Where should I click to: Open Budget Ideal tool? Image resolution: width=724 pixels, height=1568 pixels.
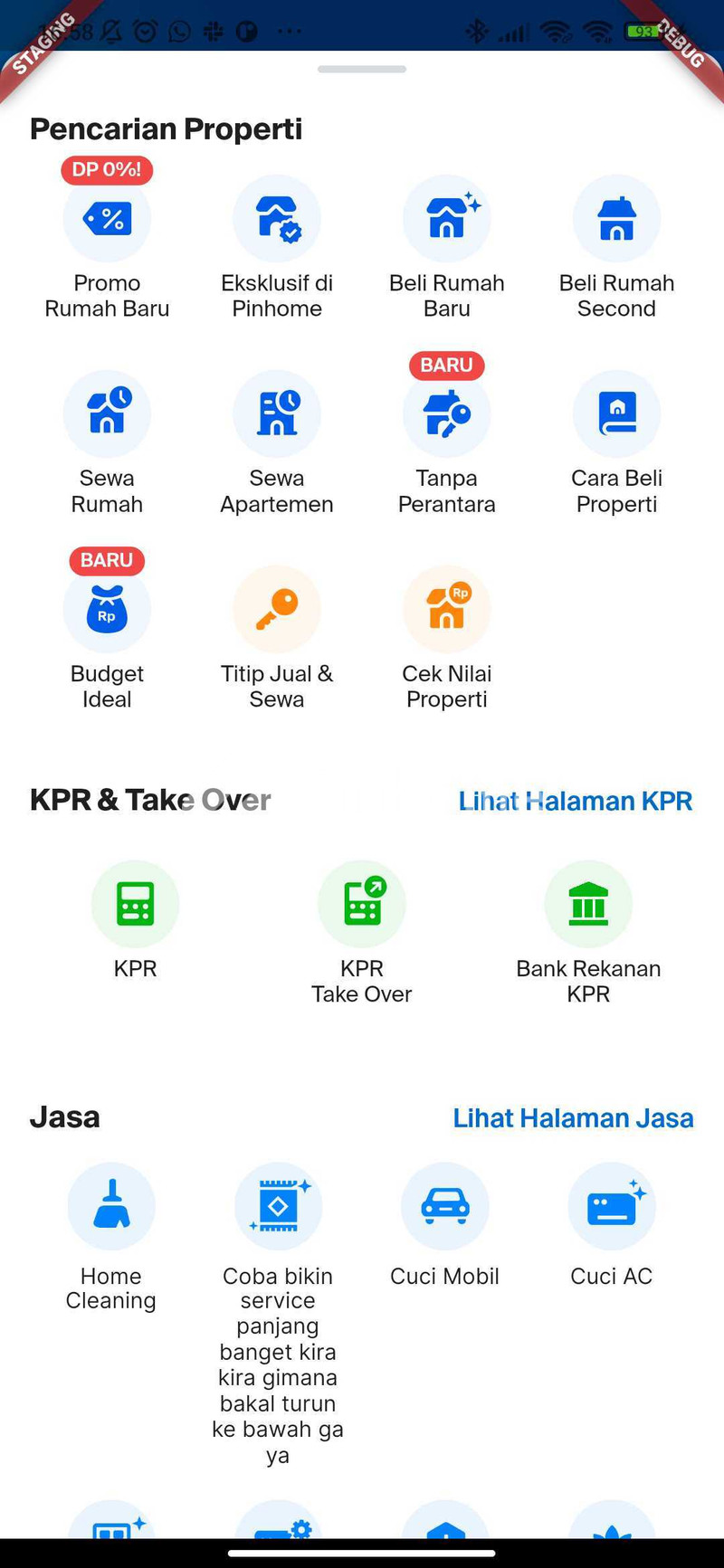[x=107, y=610]
